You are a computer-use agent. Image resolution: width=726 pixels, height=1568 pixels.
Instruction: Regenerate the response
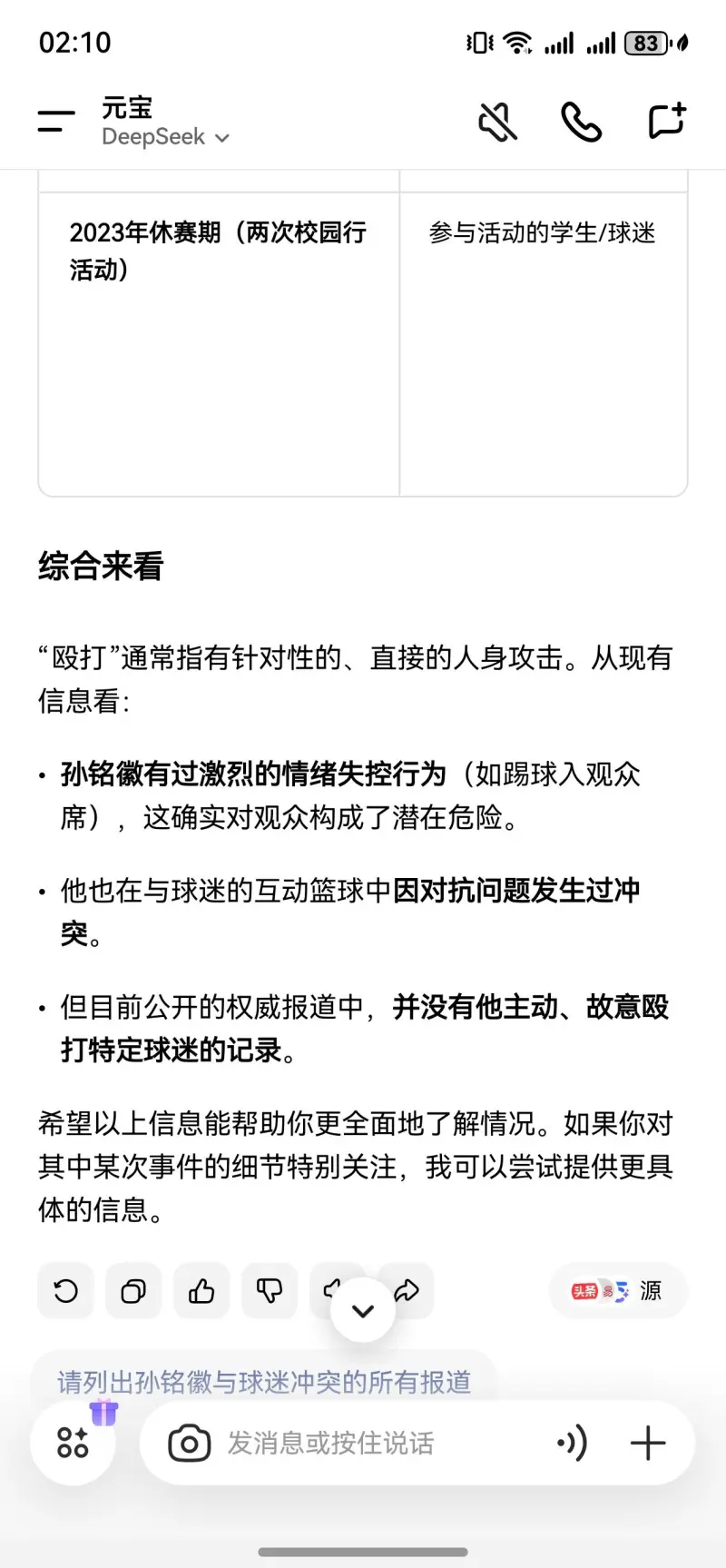pos(65,1290)
